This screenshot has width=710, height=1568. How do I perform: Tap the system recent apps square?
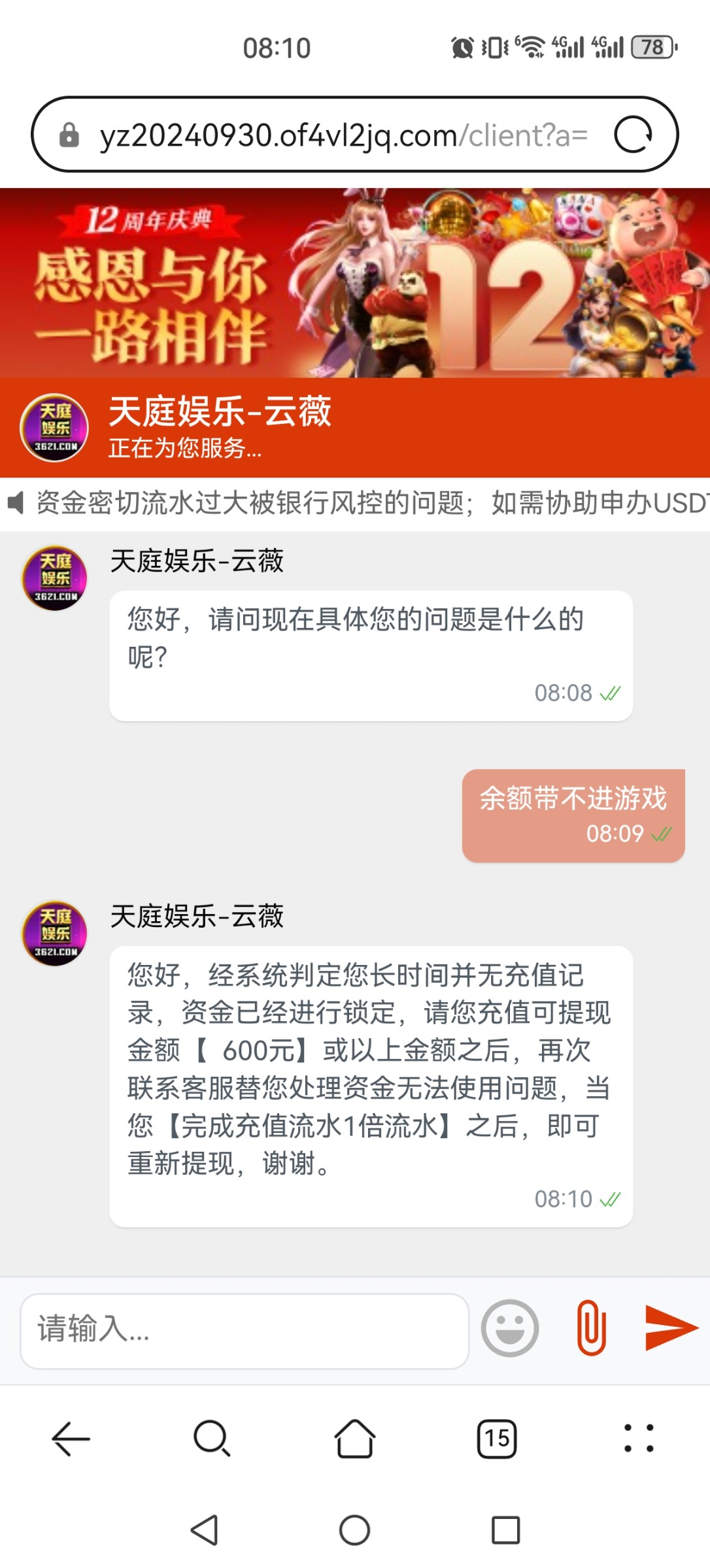click(505, 1530)
